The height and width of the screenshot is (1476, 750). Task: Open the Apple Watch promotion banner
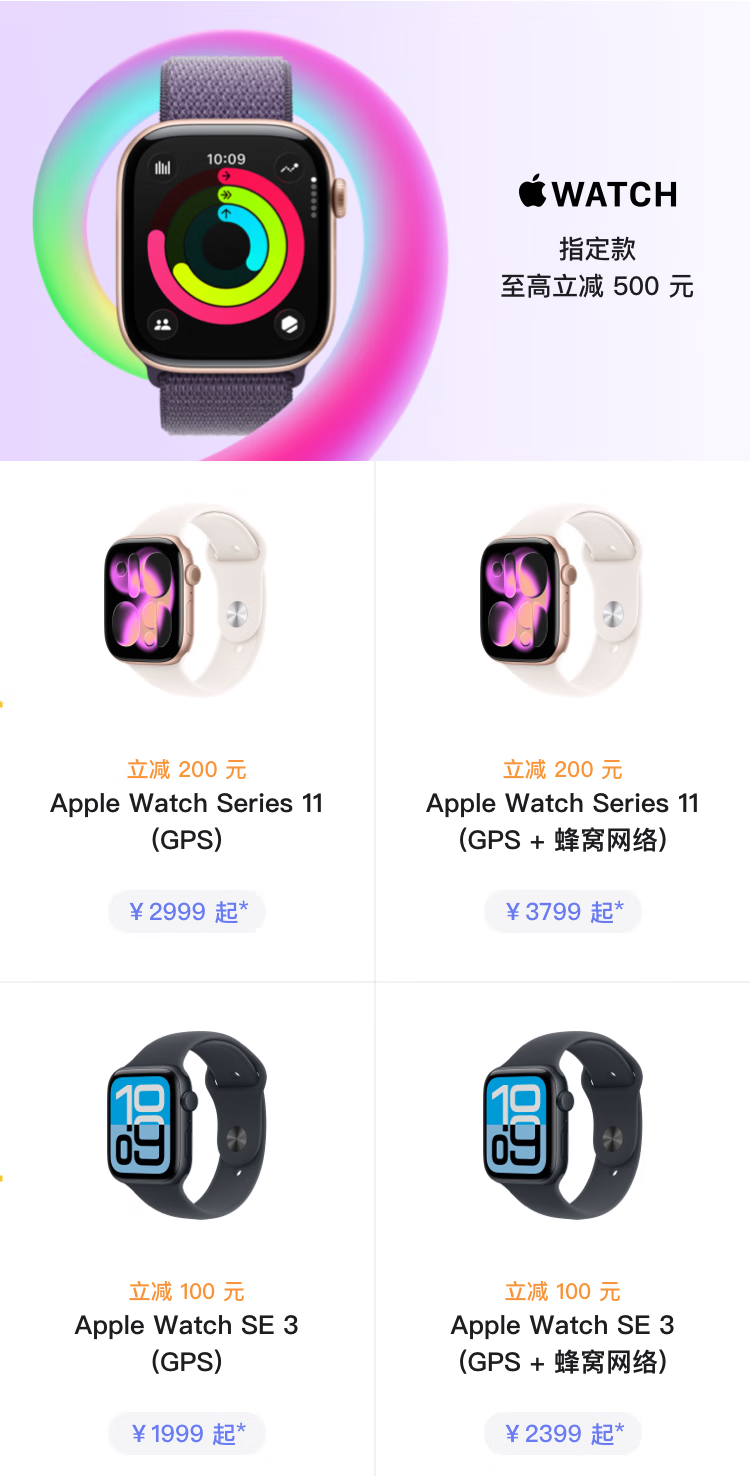[375, 230]
